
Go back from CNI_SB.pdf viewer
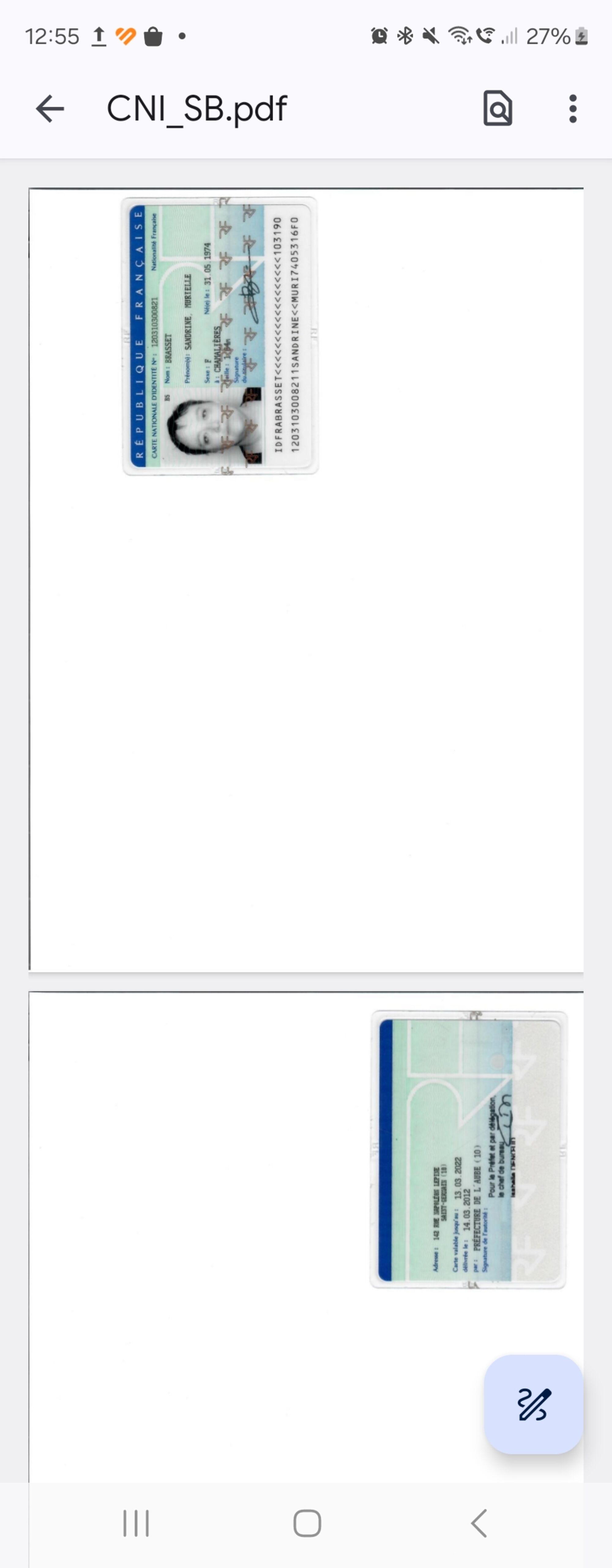coord(50,109)
